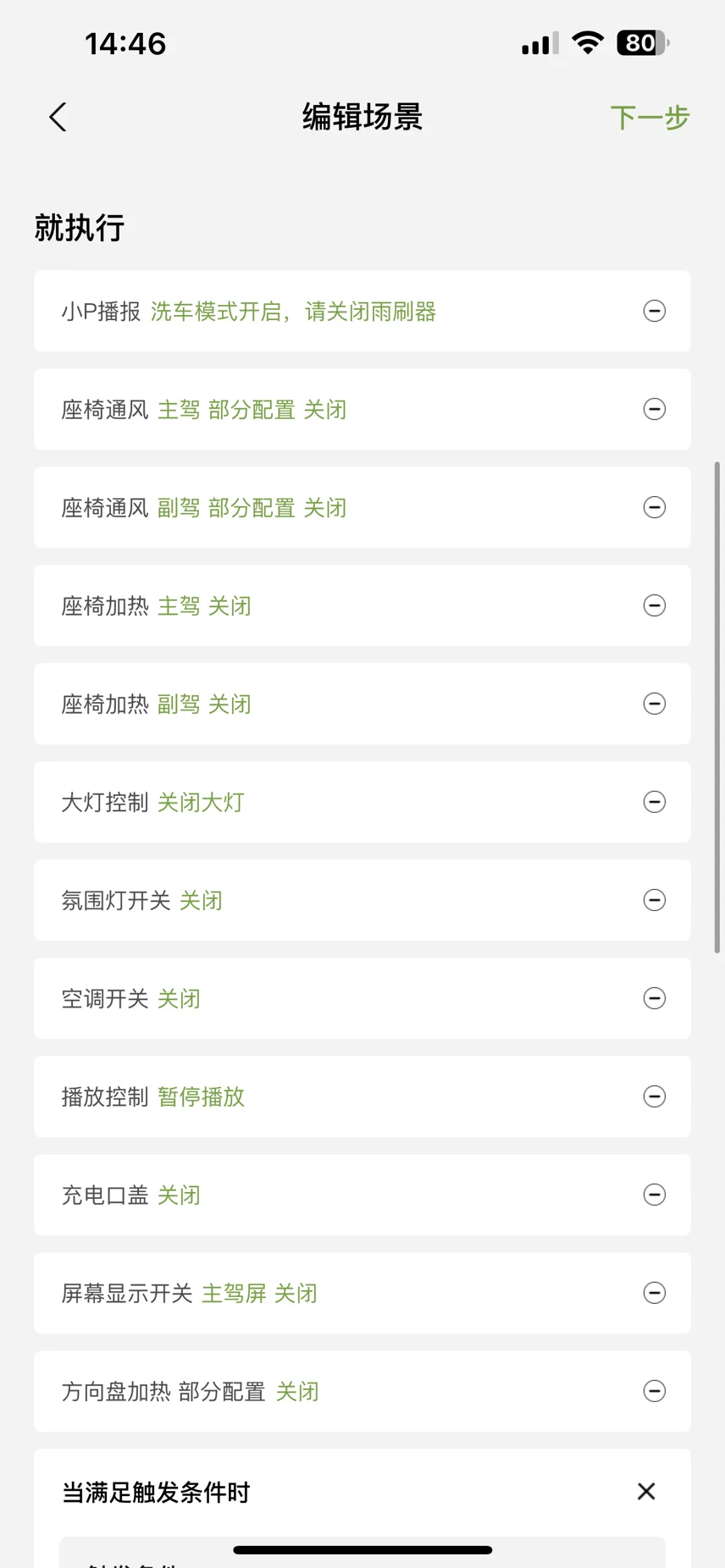This screenshot has height=1568, width=725.
Task: Remove the 座椅加热 副驾 action
Action: coord(654,704)
